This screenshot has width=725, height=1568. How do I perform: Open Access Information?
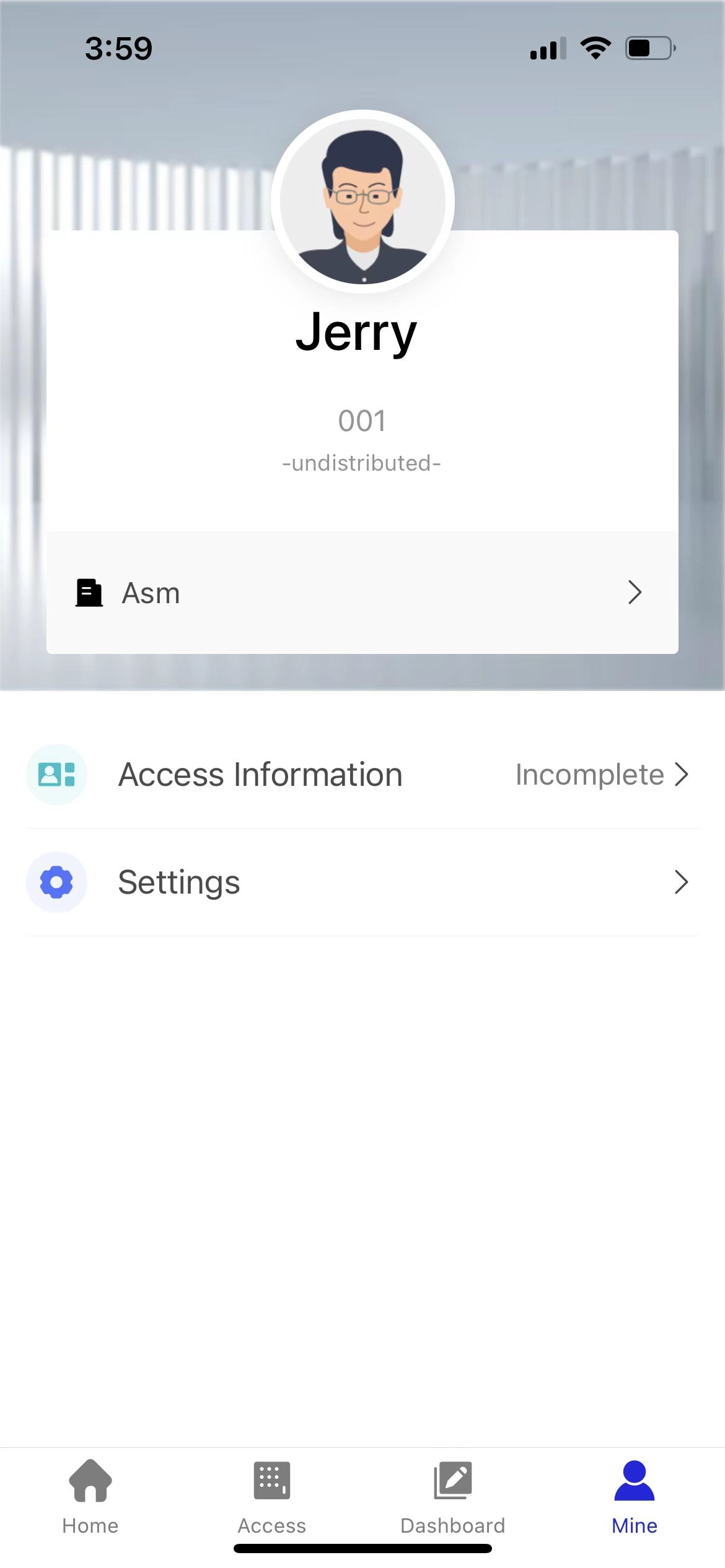362,775
